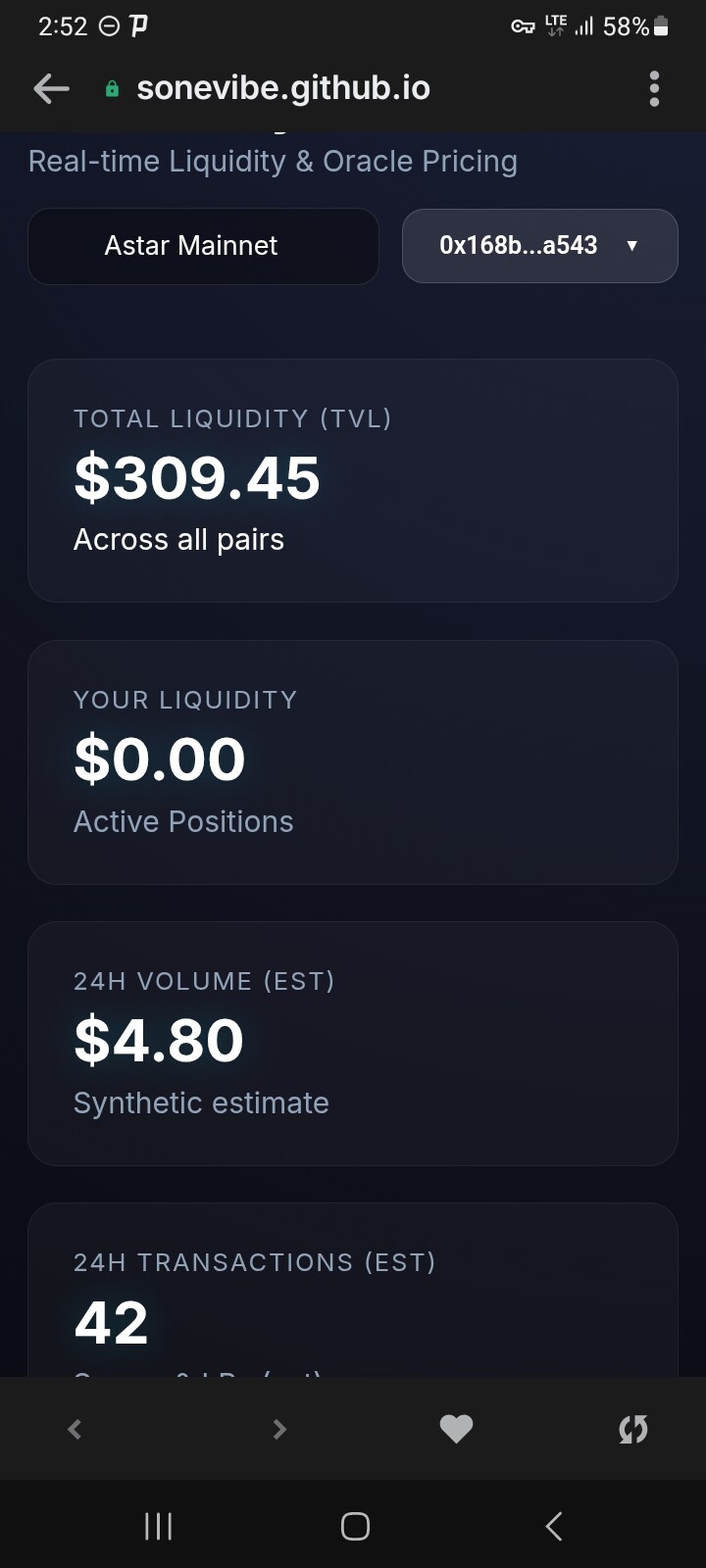This screenshot has width=706, height=1568.
Task: Open the browser overflow menu
Action: tap(654, 89)
